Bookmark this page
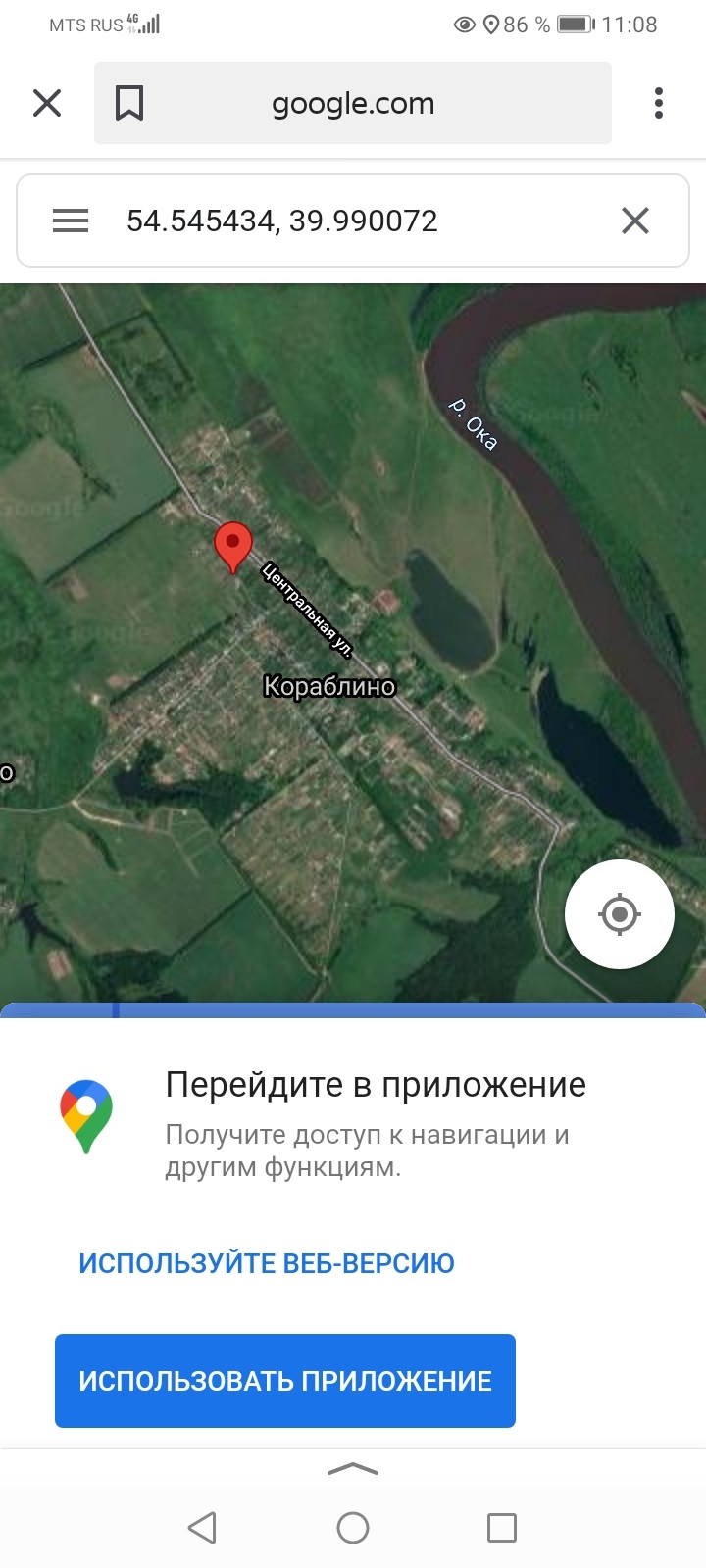This screenshot has width=706, height=1568. tap(129, 103)
